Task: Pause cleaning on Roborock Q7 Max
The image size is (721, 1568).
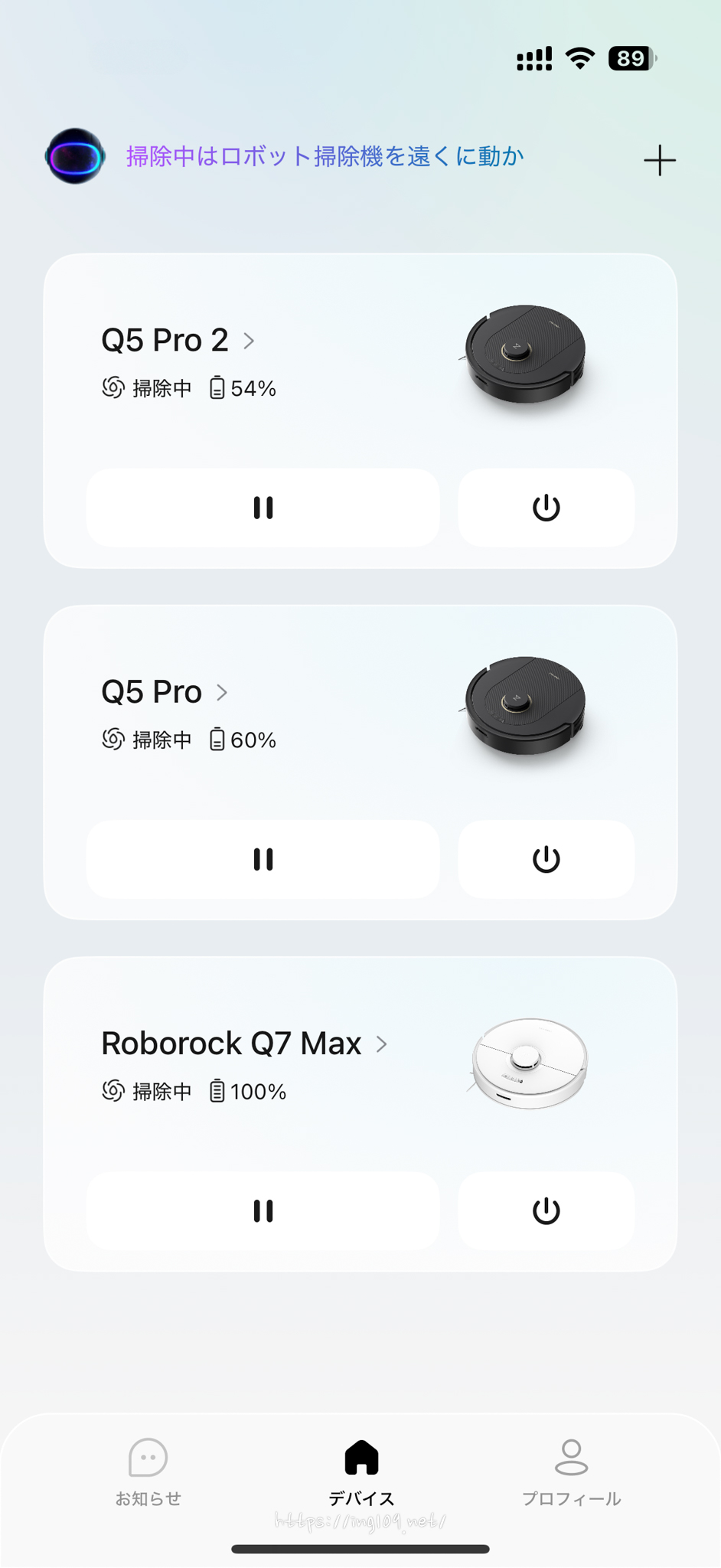Action: 263,1210
